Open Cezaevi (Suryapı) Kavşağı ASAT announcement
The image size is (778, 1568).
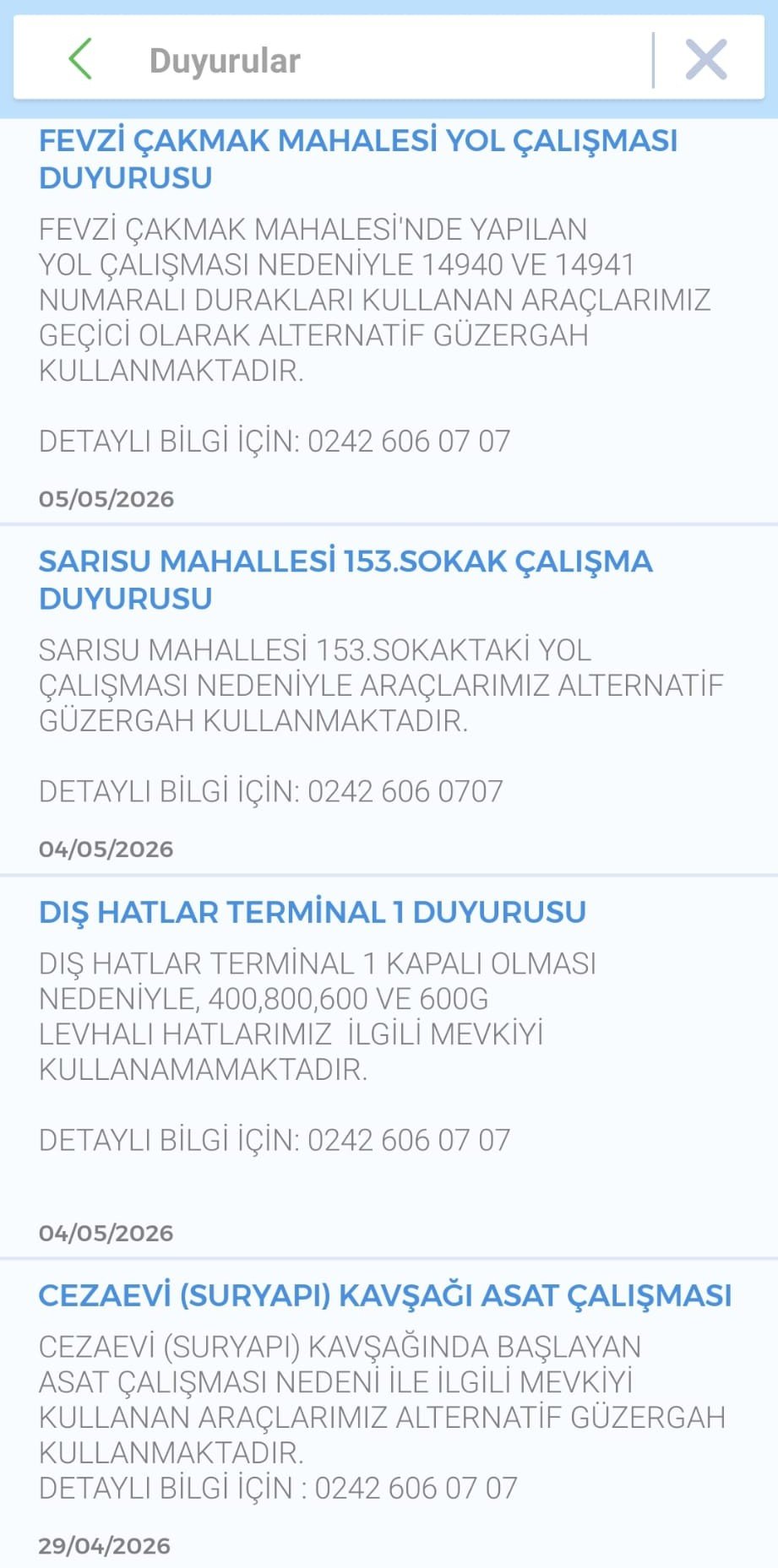point(389,1414)
